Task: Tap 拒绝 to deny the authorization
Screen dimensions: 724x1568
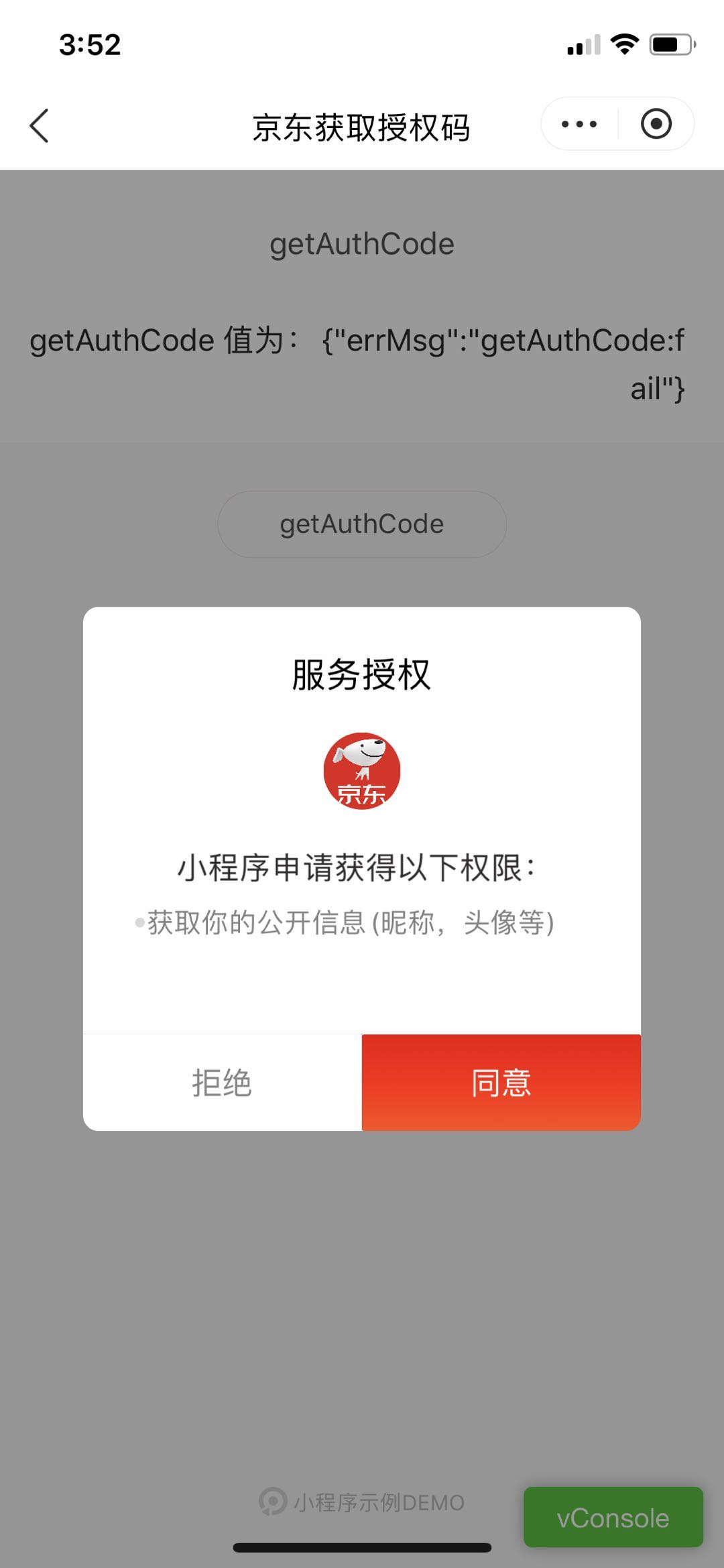Action: point(221,1081)
